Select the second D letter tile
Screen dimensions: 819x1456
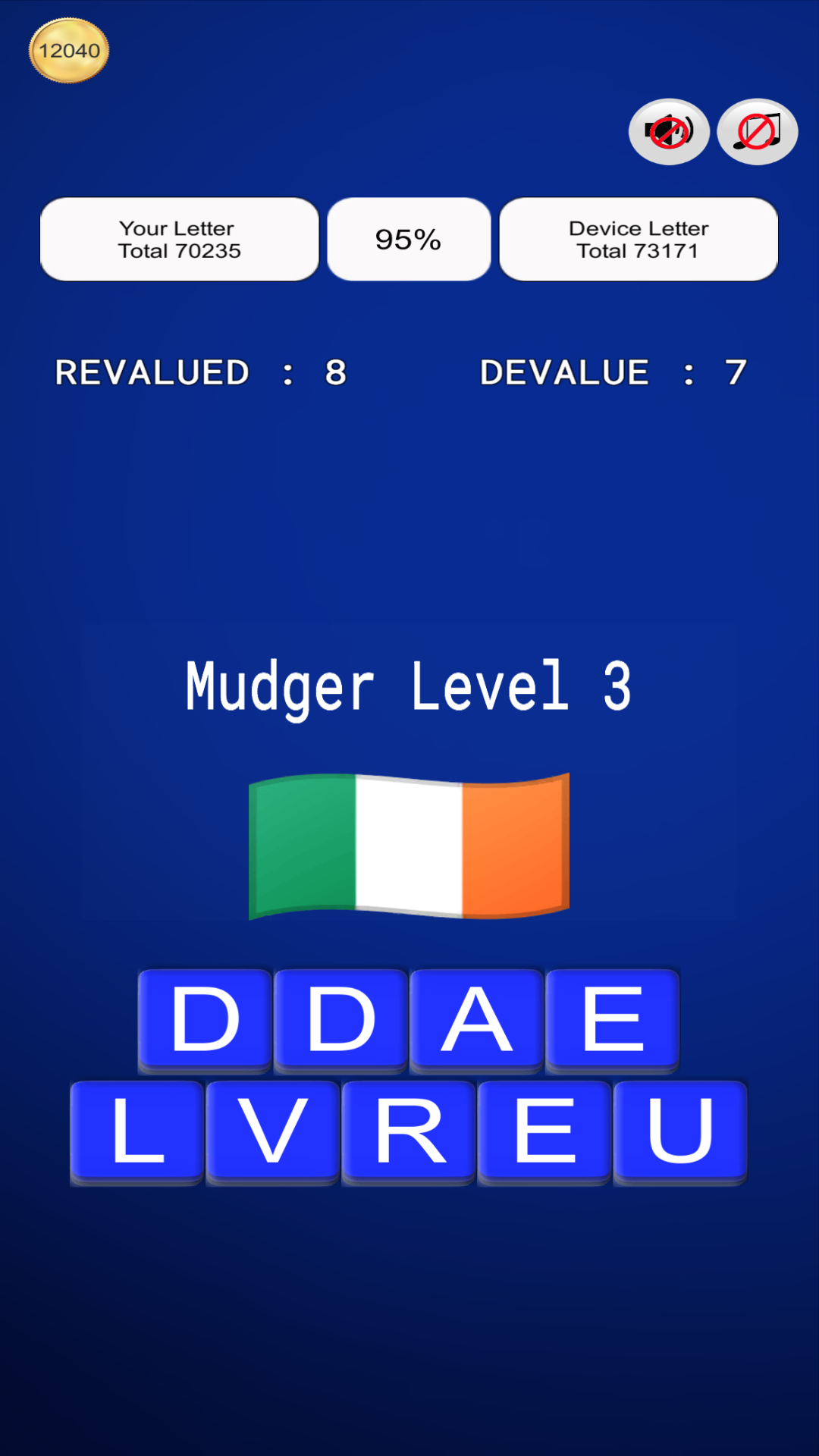pos(340,1019)
